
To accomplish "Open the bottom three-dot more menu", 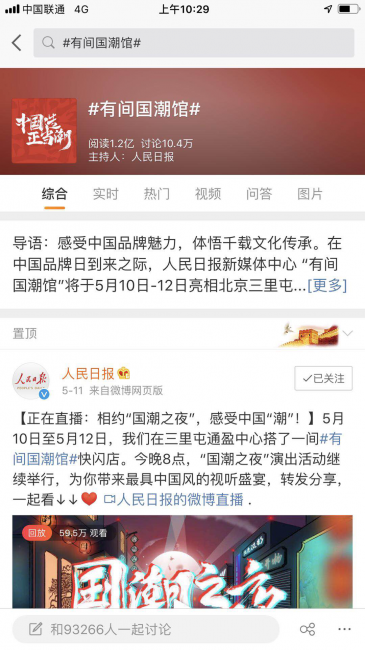I will click(x=344, y=629).
